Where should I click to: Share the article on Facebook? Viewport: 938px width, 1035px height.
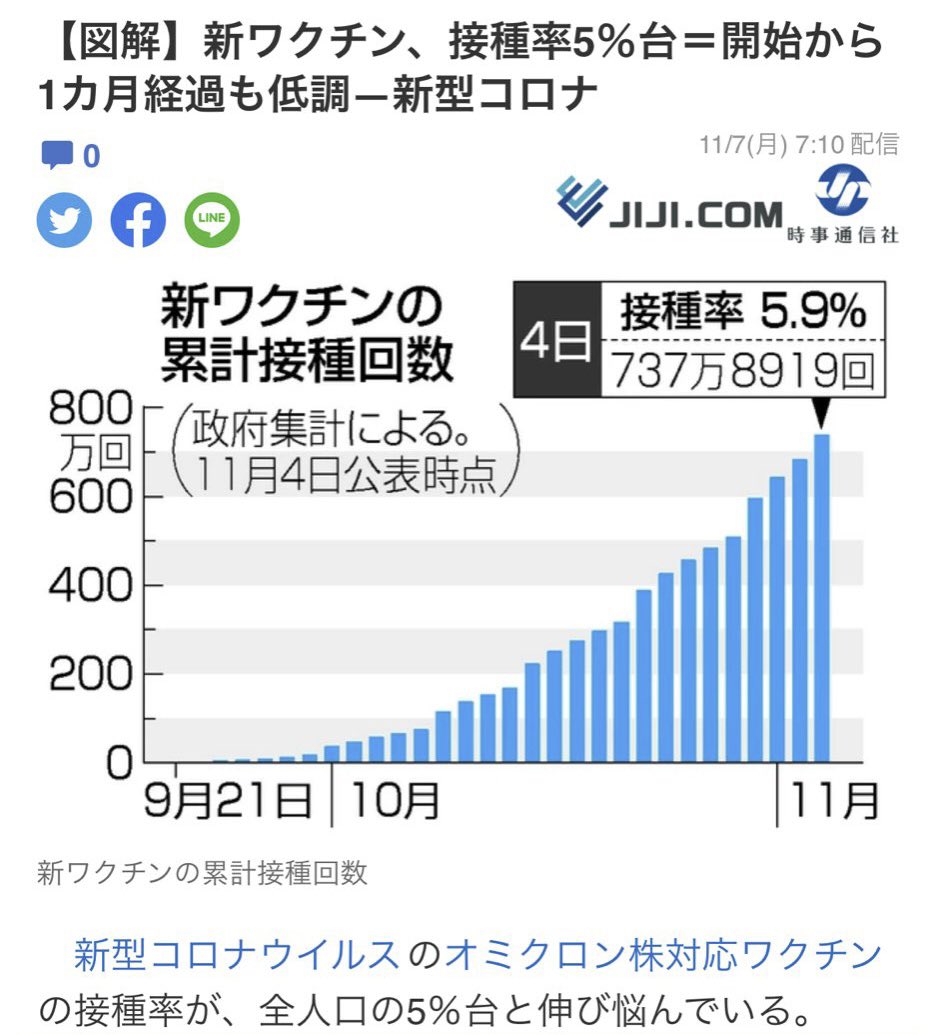coord(138,219)
